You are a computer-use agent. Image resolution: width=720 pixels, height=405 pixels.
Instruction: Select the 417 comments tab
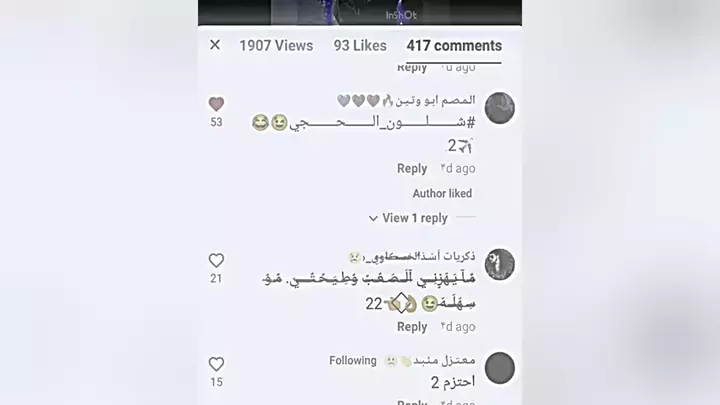[454, 46]
